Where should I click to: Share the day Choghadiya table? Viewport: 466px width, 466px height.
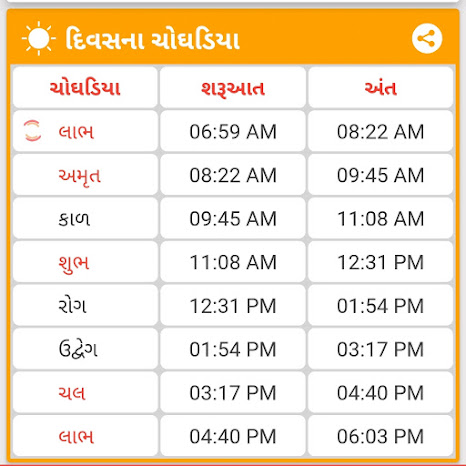point(427,39)
